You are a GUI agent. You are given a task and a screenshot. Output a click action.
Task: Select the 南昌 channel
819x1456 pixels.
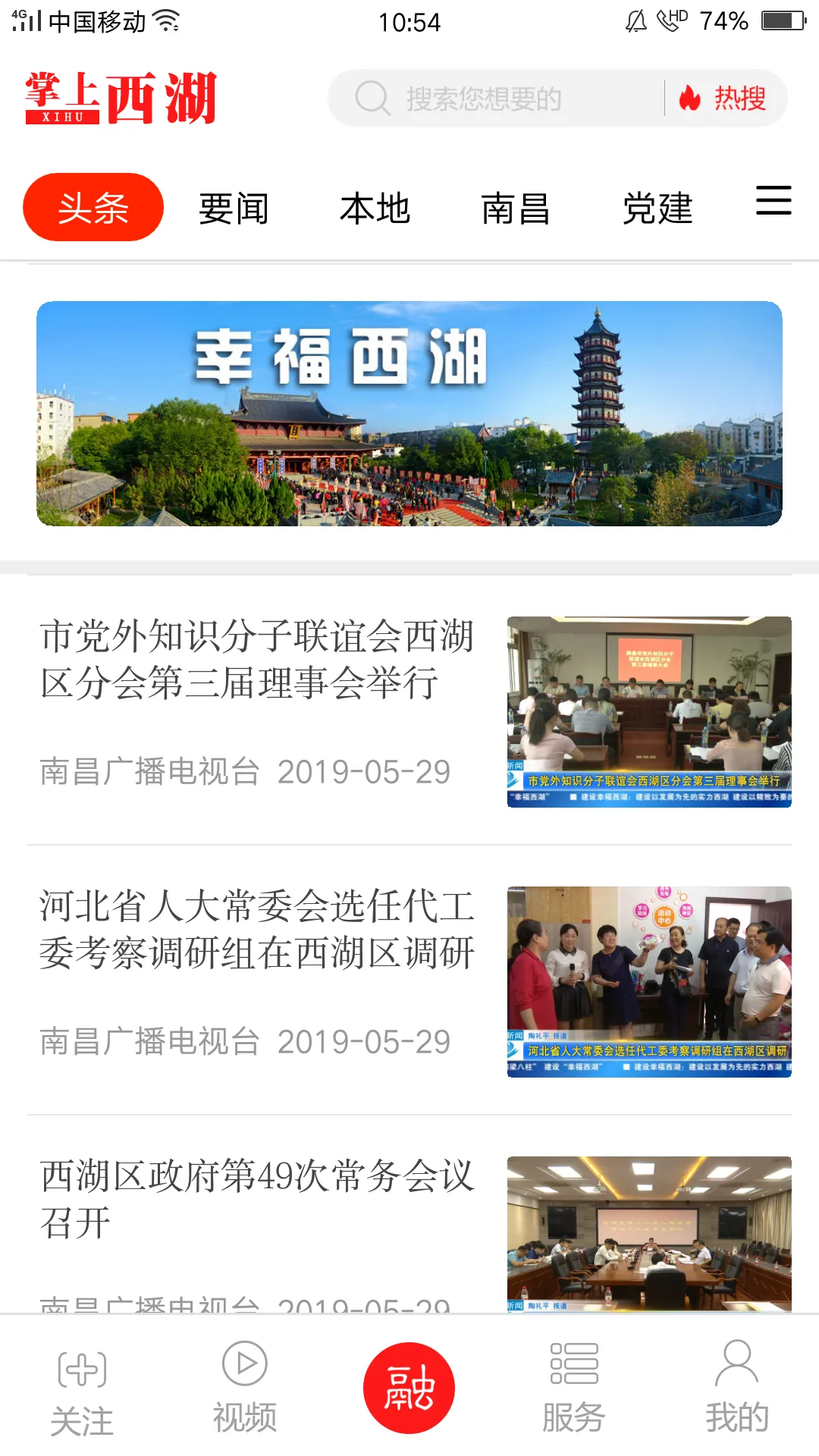(x=516, y=209)
